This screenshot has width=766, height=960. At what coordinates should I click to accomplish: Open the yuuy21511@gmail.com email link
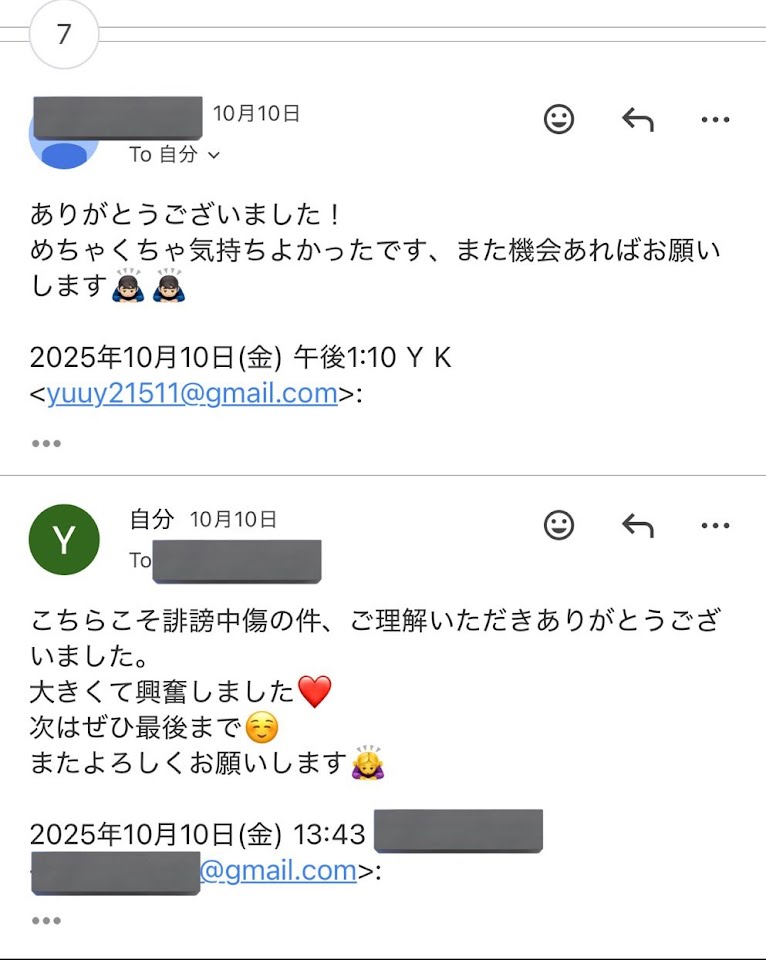click(x=191, y=394)
